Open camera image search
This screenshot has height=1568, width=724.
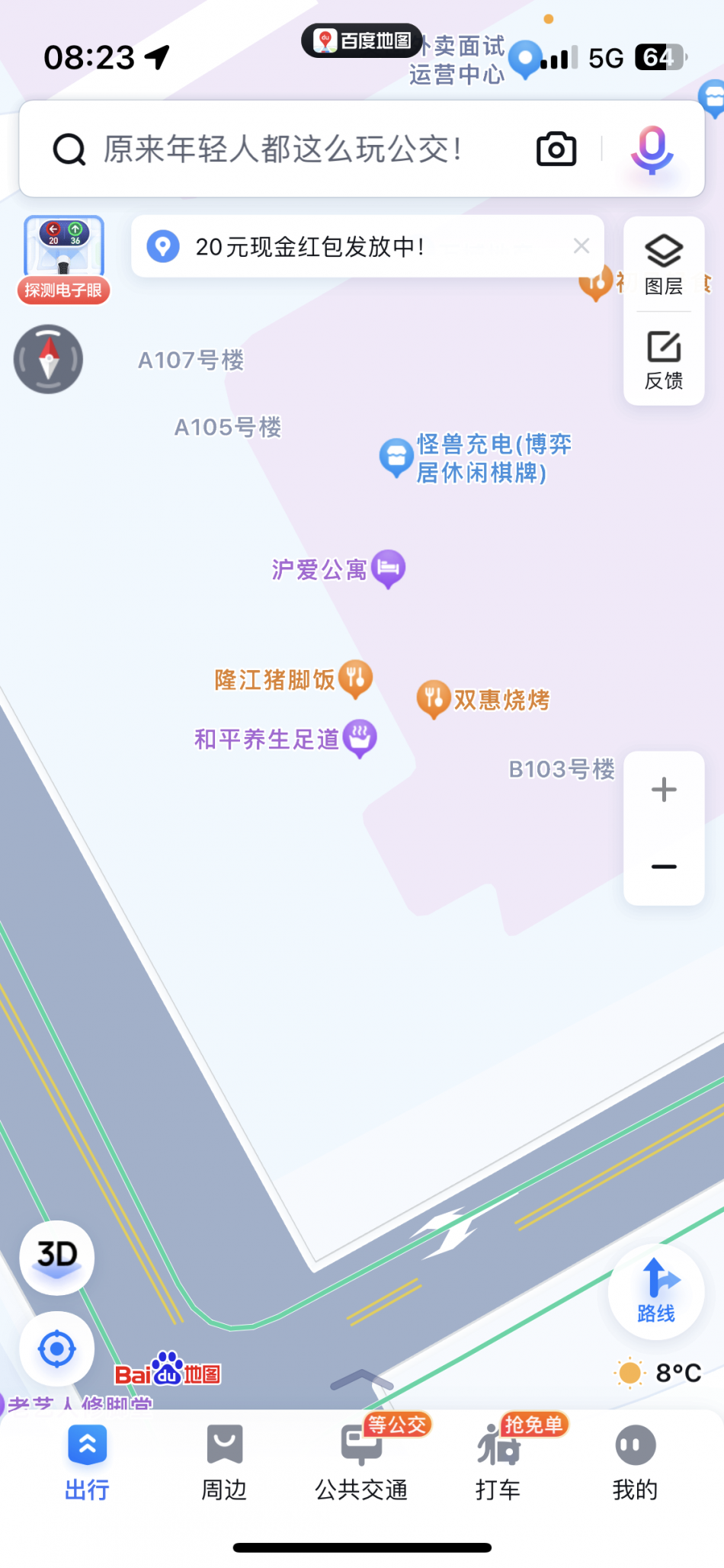tap(556, 149)
